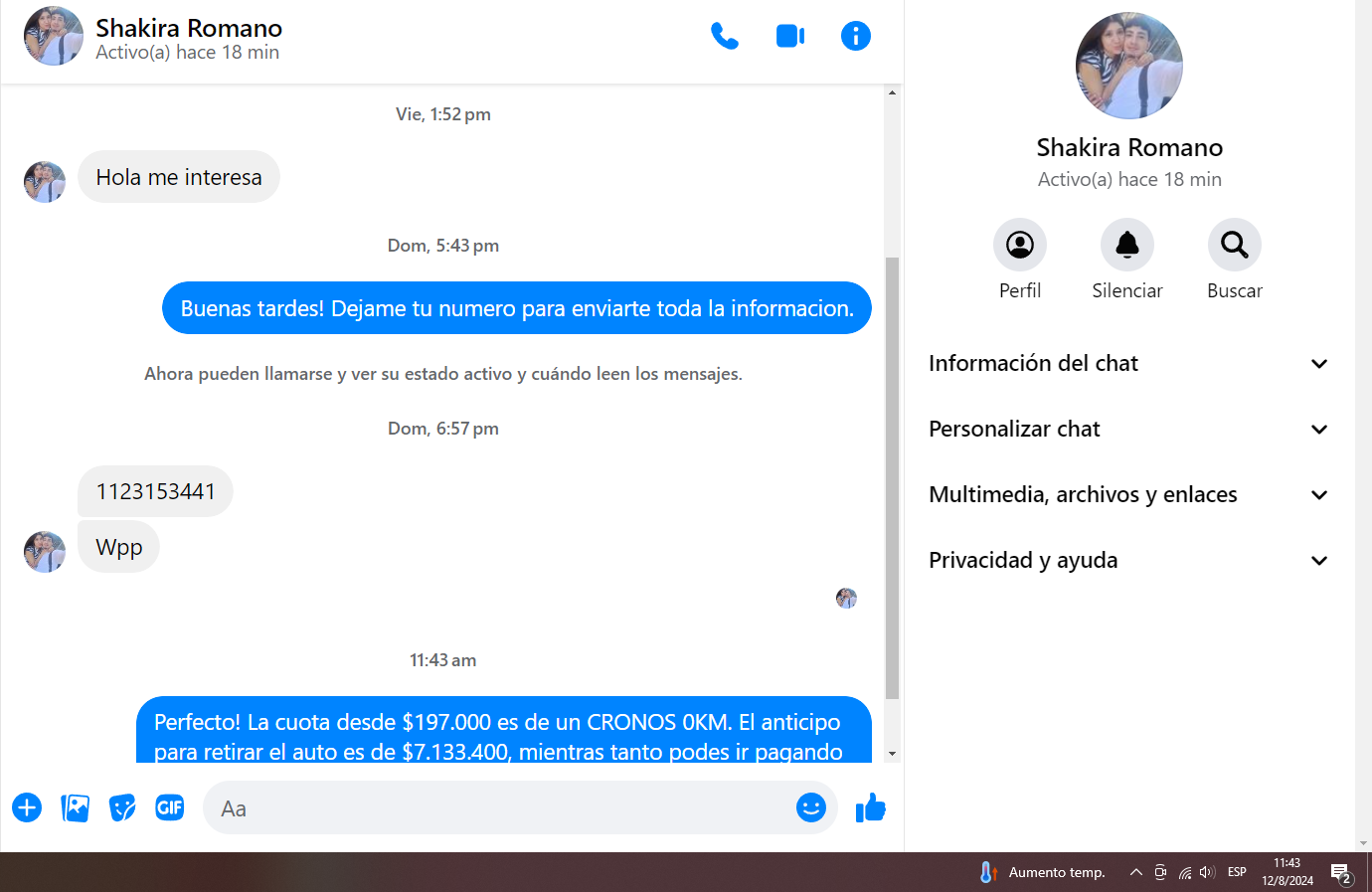Image resolution: width=1372 pixels, height=892 pixels.
Task: Mute the chat with Silenciar
Action: click(x=1126, y=245)
